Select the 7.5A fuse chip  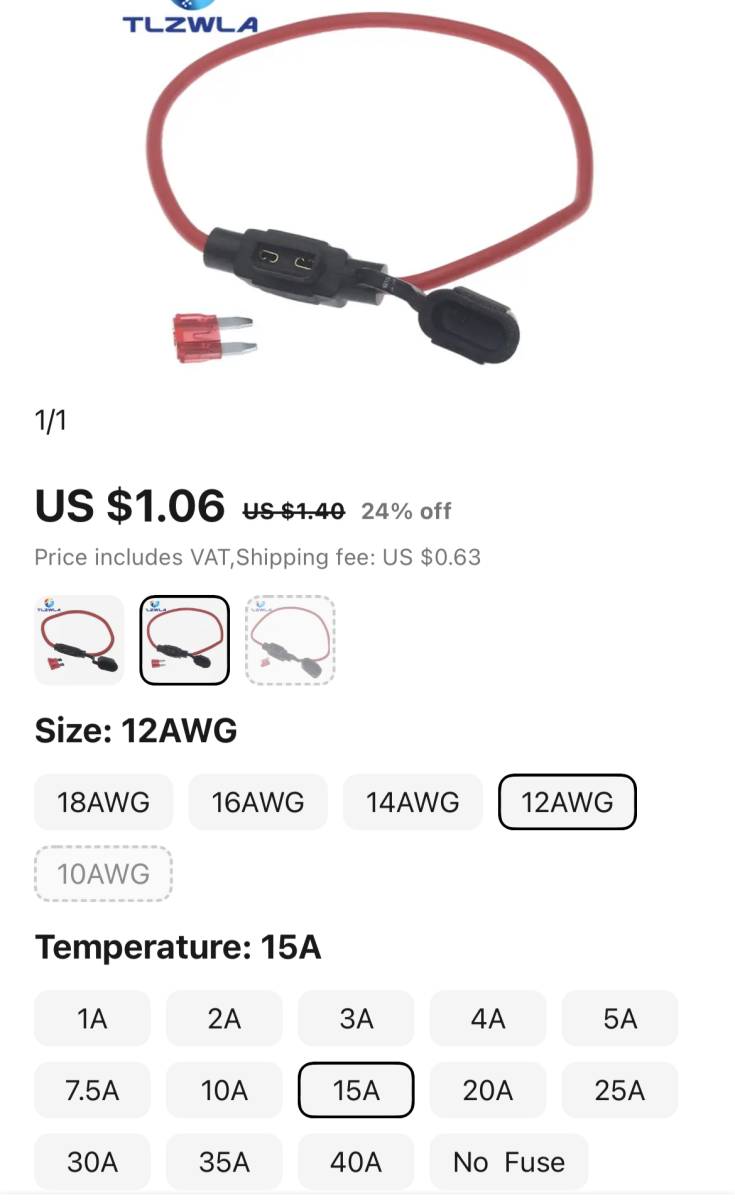point(92,1090)
